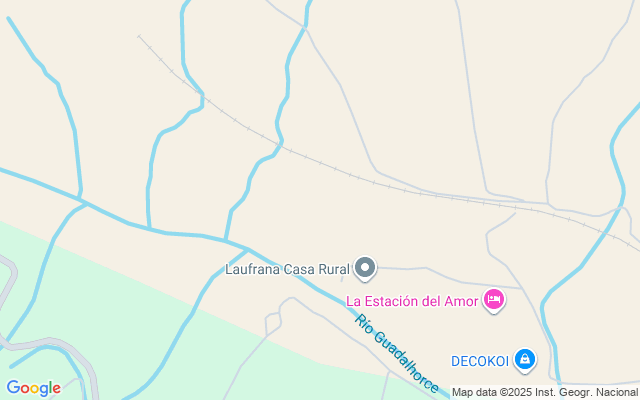Select the La Estación del Amor lodging pin

493,299
